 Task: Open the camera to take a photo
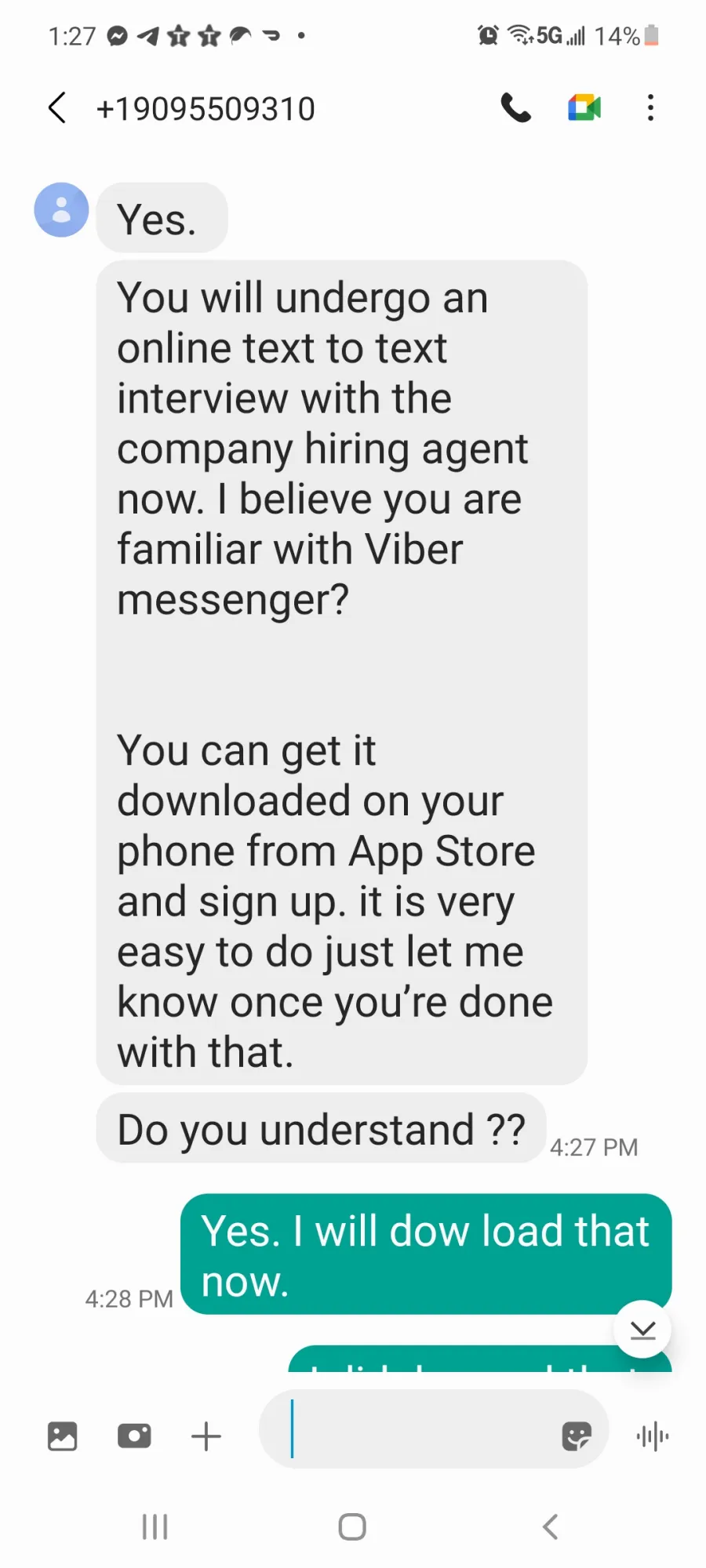coord(134,1436)
